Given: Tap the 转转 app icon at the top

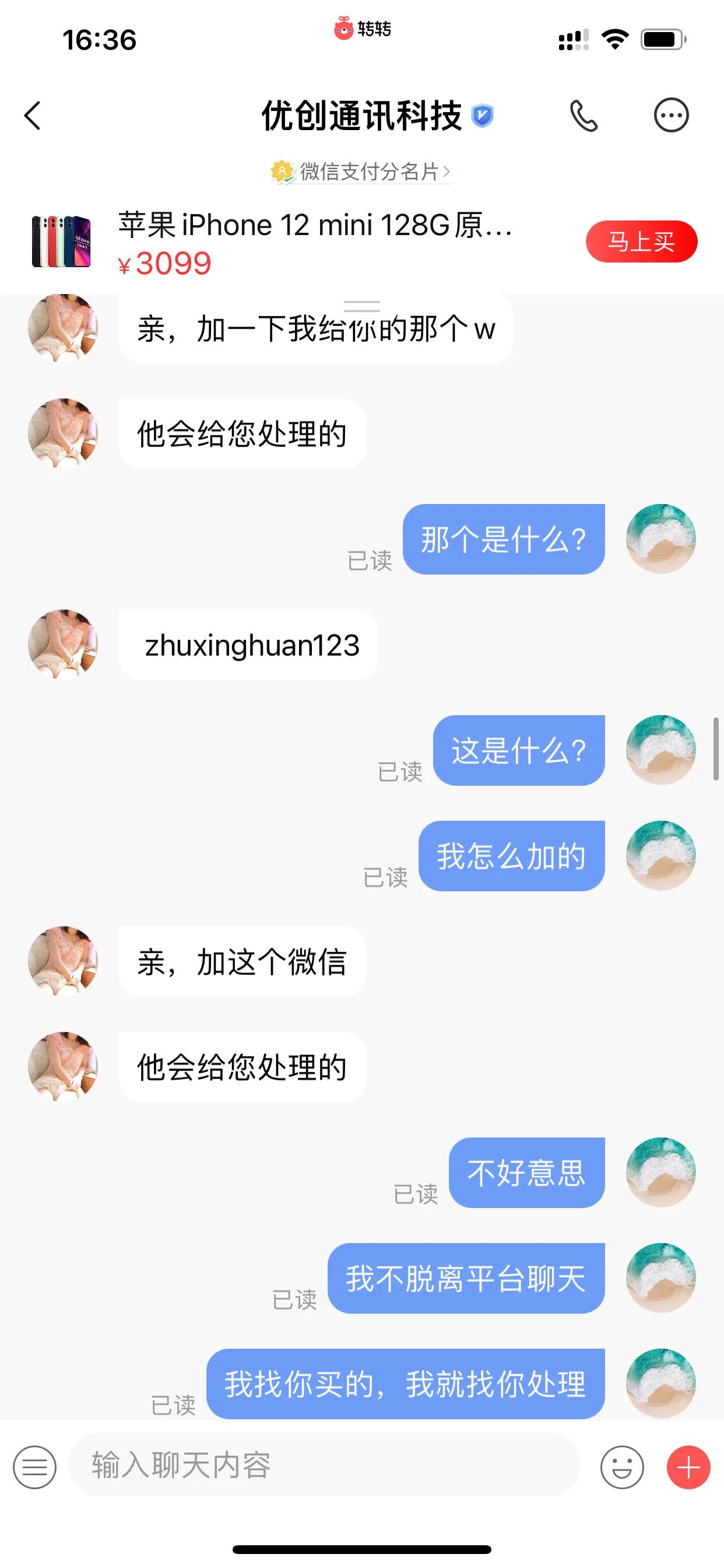Looking at the screenshot, I should pos(345,29).
